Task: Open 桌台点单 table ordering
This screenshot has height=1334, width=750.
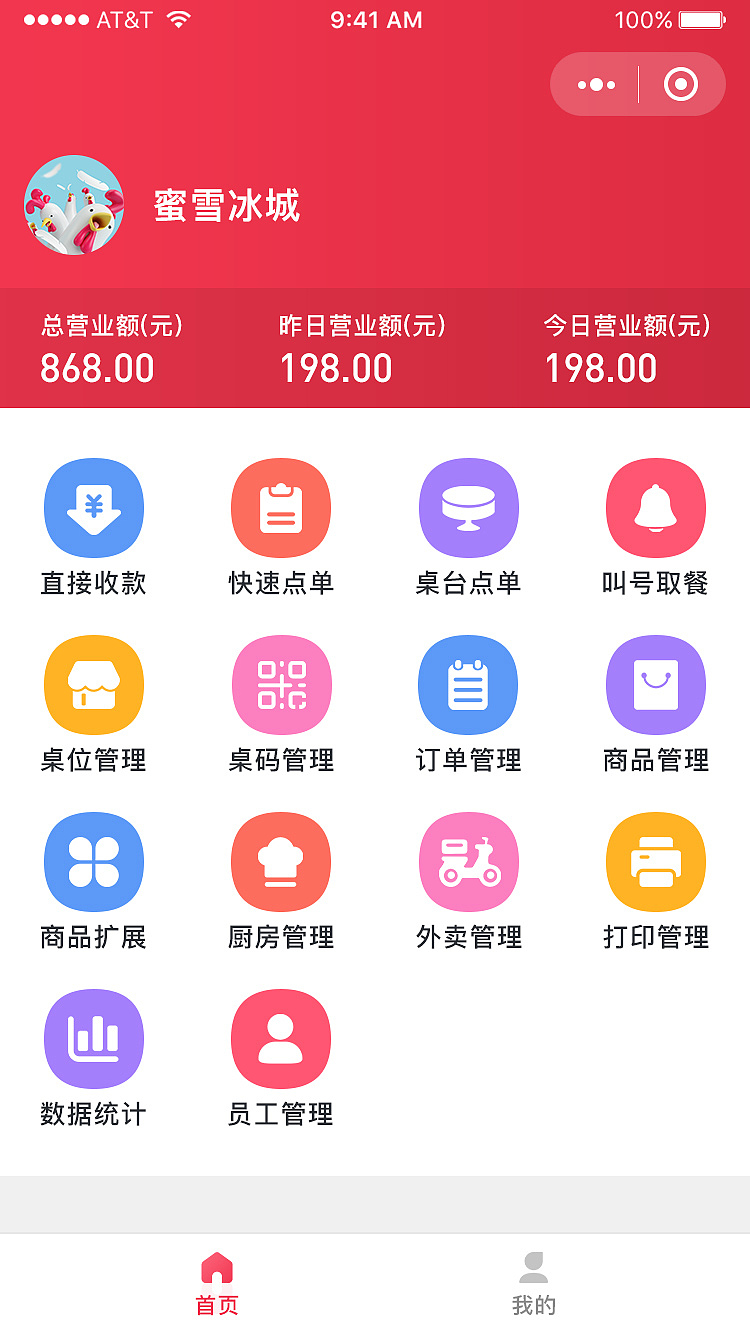Action: [x=468, y=507]
